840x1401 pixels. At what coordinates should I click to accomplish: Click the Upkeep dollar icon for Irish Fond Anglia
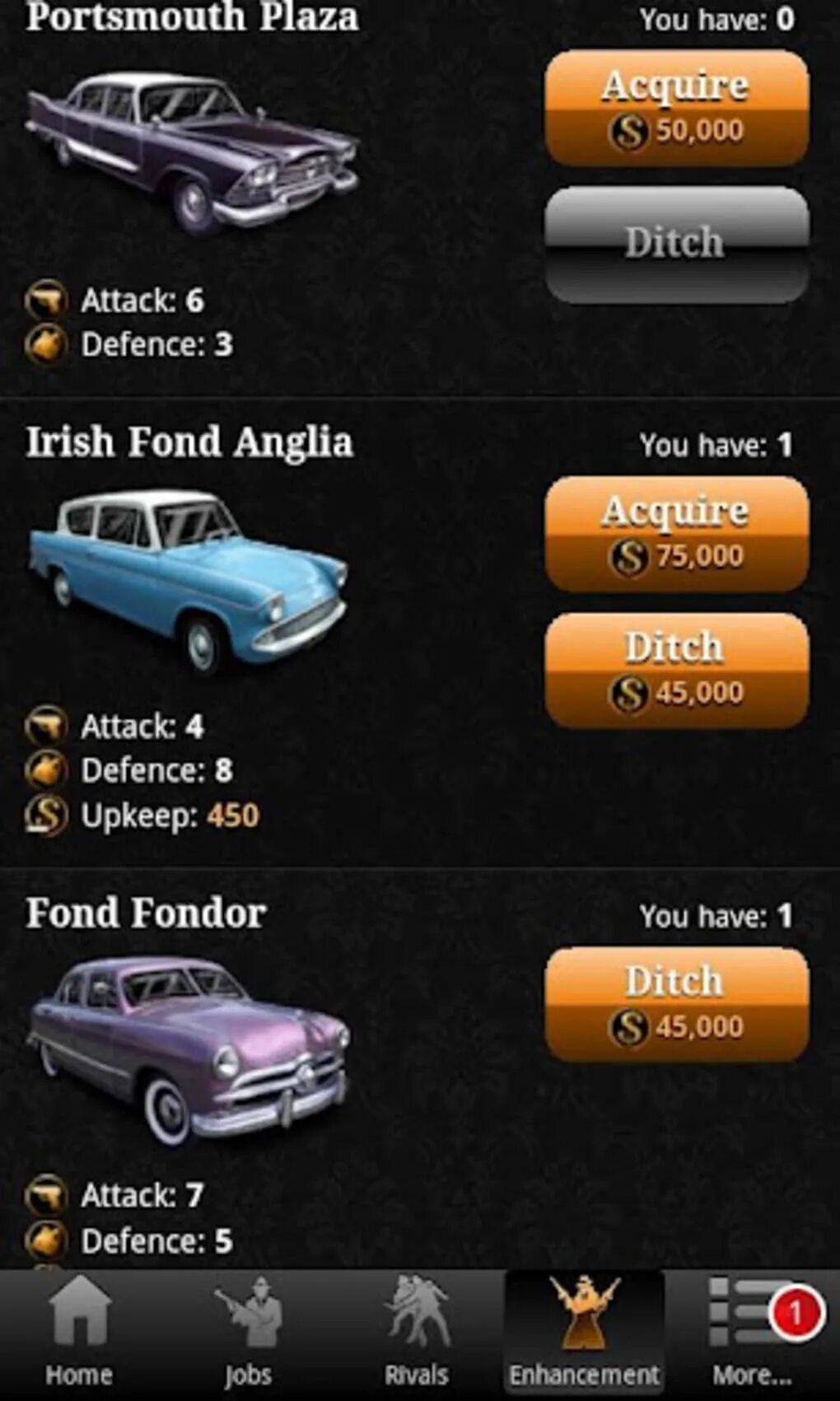coord(47,815)
